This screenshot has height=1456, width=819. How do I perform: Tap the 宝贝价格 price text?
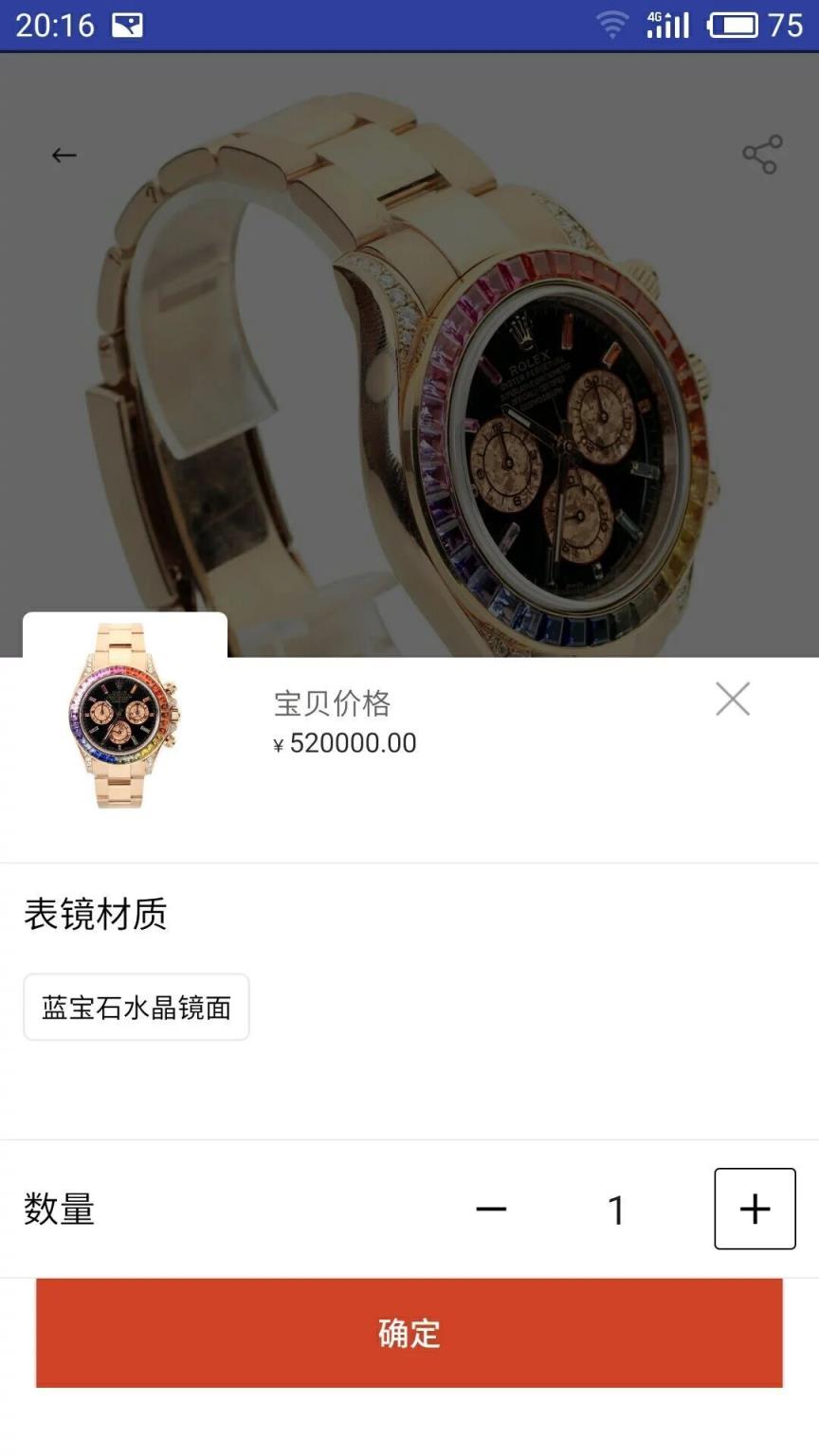click(334, 703)
